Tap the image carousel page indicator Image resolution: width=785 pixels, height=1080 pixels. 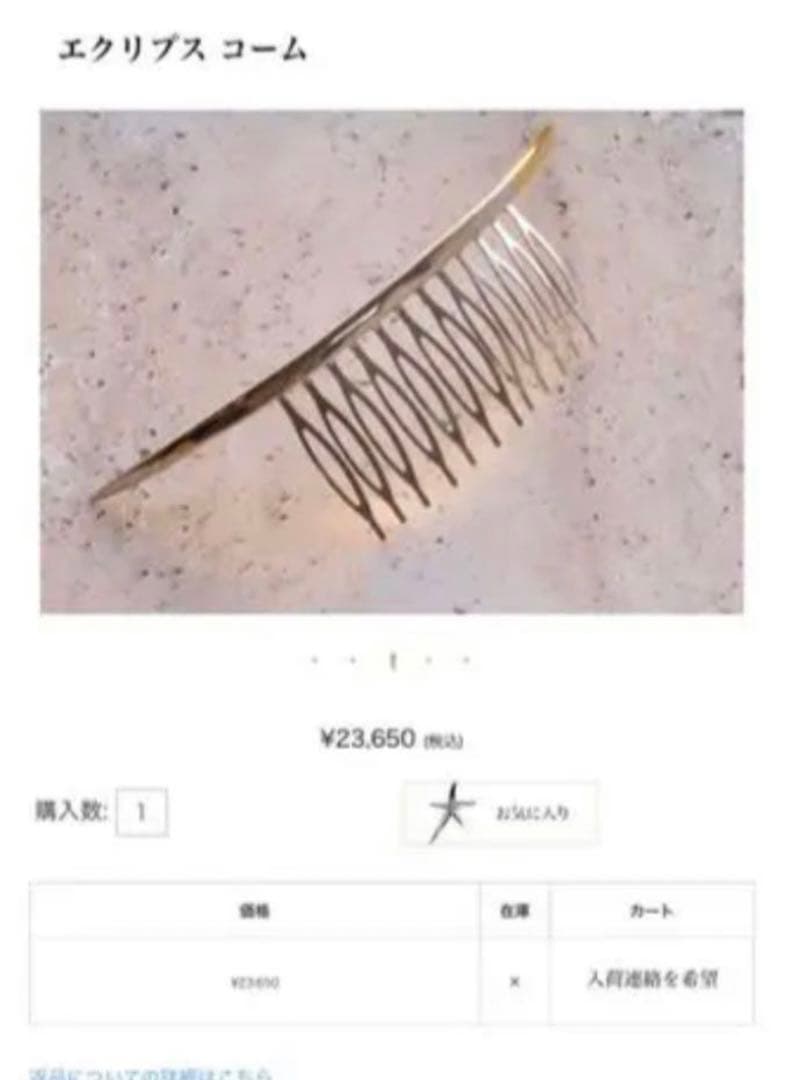click(391, 661)
